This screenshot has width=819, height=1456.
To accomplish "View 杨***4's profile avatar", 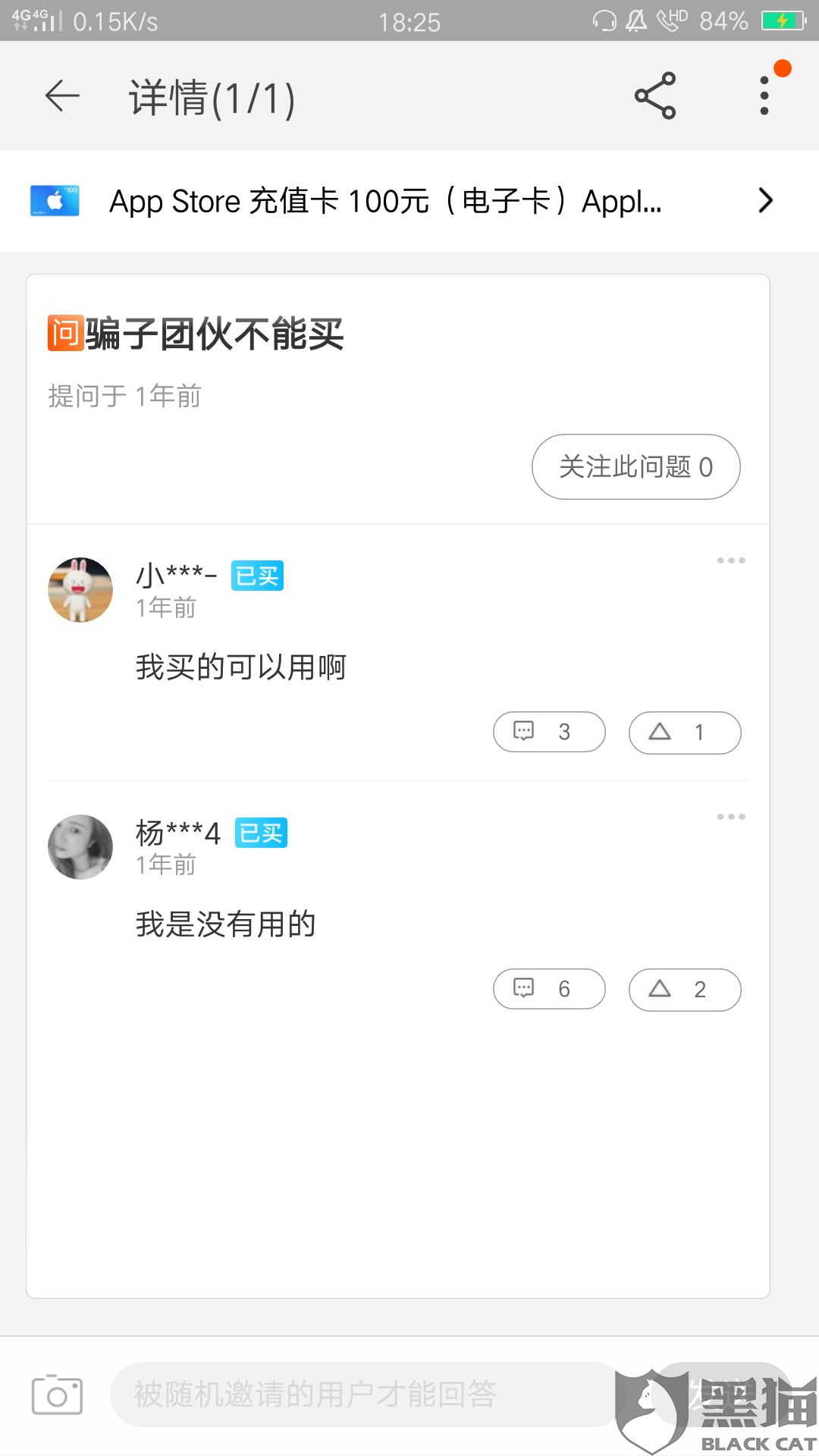I will [80, 847].
